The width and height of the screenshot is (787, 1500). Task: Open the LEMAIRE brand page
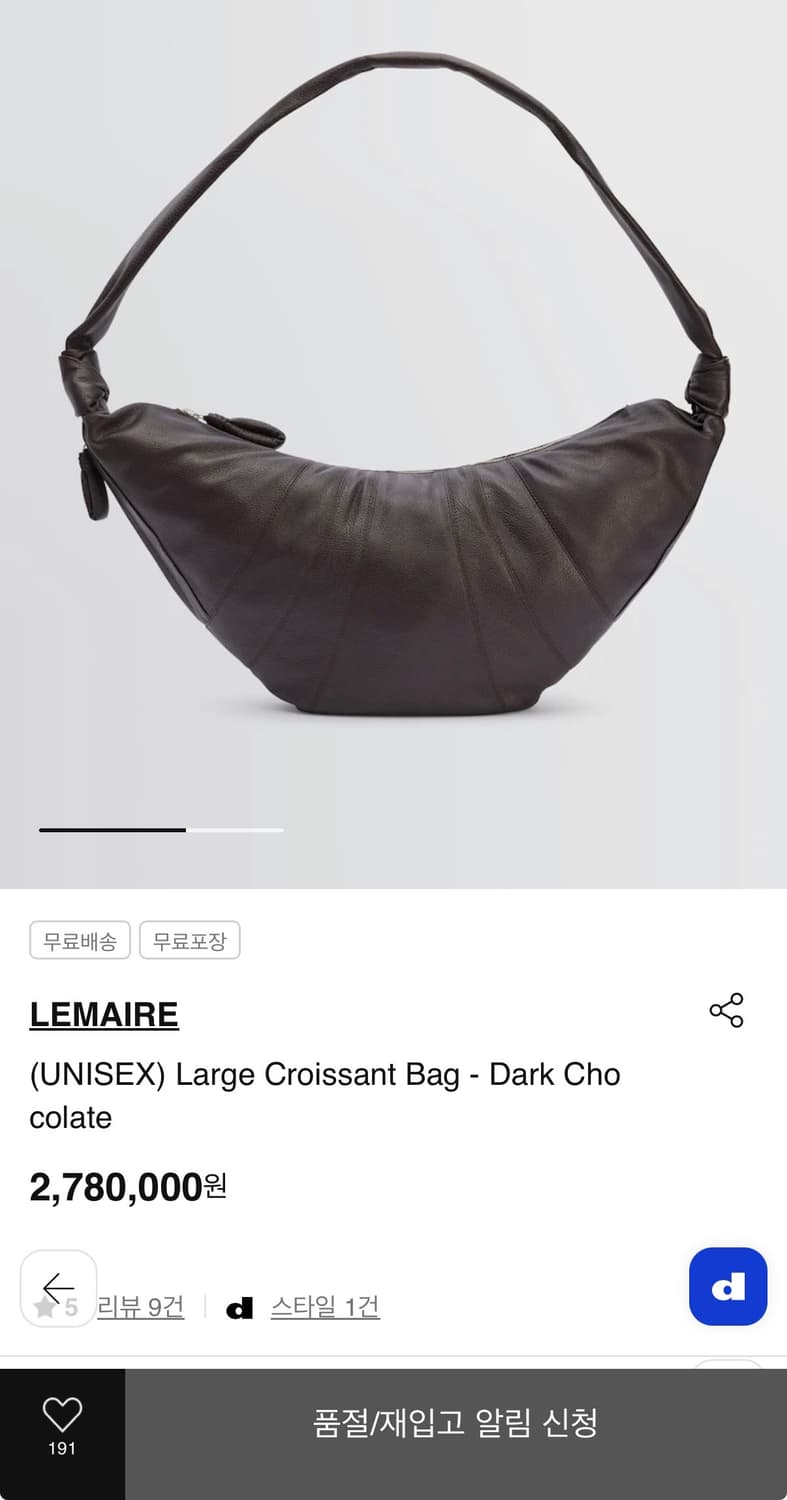(x=103, y=1013)
